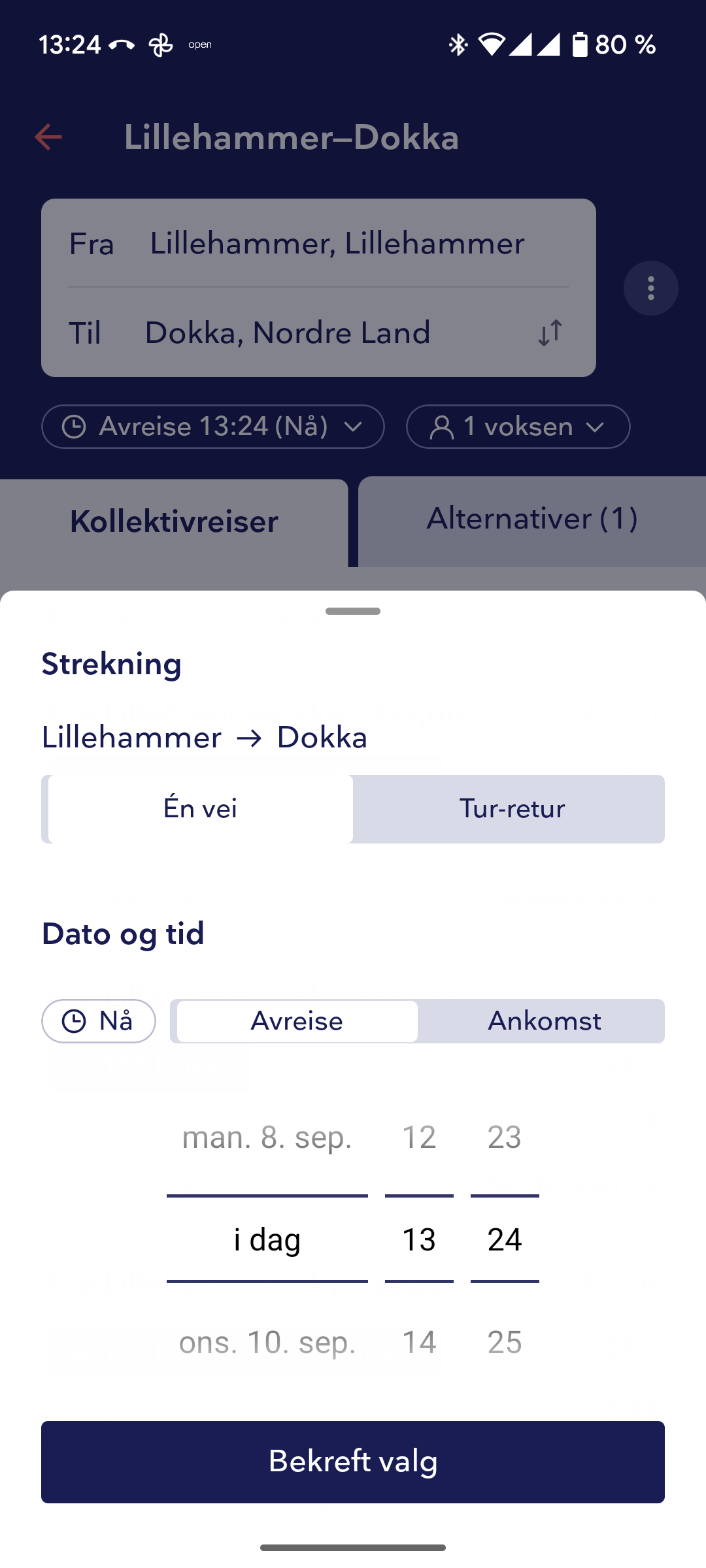Select Tur-retur trip type

512,809
